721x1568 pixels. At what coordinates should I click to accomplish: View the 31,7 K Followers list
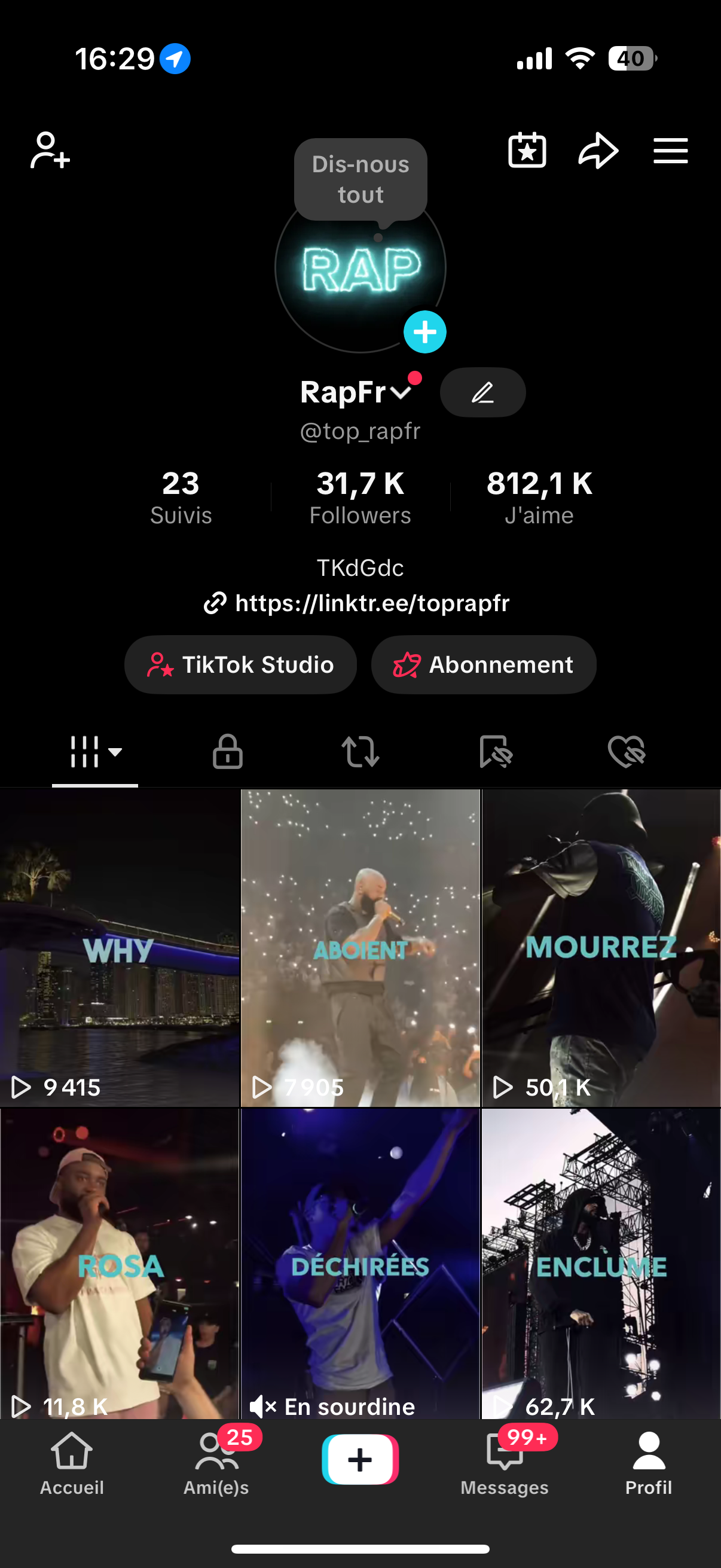coord(360,498)
